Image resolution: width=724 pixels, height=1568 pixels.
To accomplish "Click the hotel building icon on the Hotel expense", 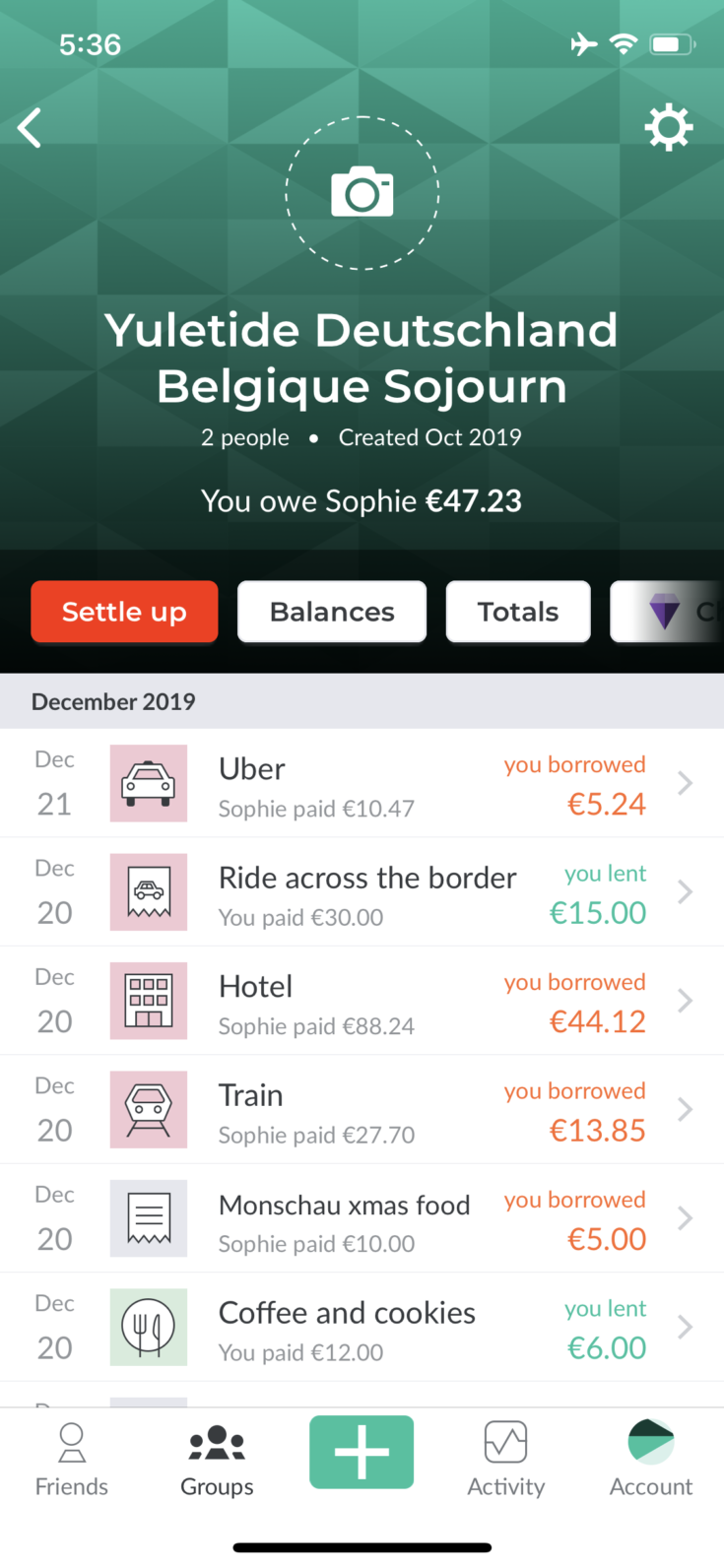I will 148,1000.
